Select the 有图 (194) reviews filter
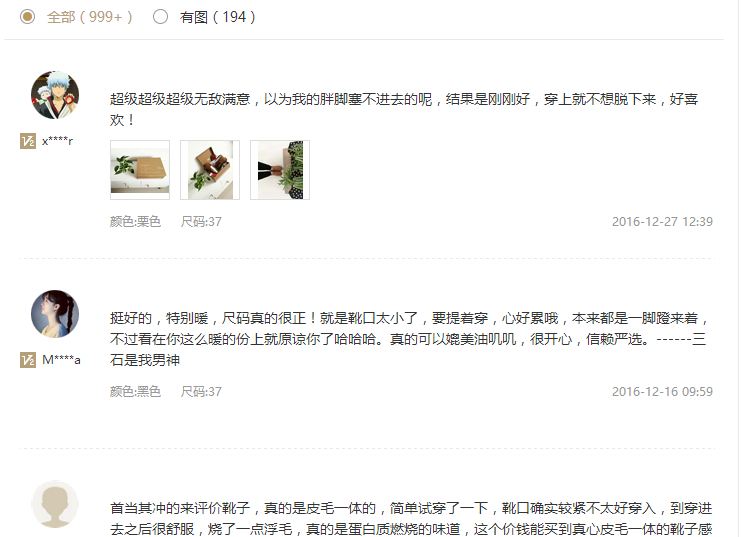Viewport: 751px width, 537px height. tap(160, 17)
